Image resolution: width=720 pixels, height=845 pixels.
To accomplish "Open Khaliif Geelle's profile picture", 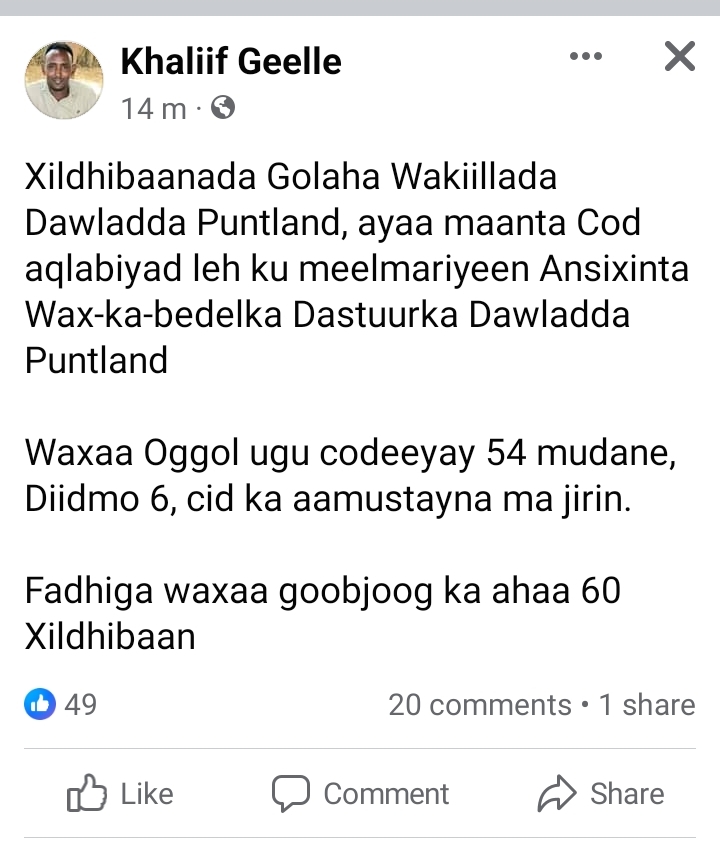I will click(63, 80).
